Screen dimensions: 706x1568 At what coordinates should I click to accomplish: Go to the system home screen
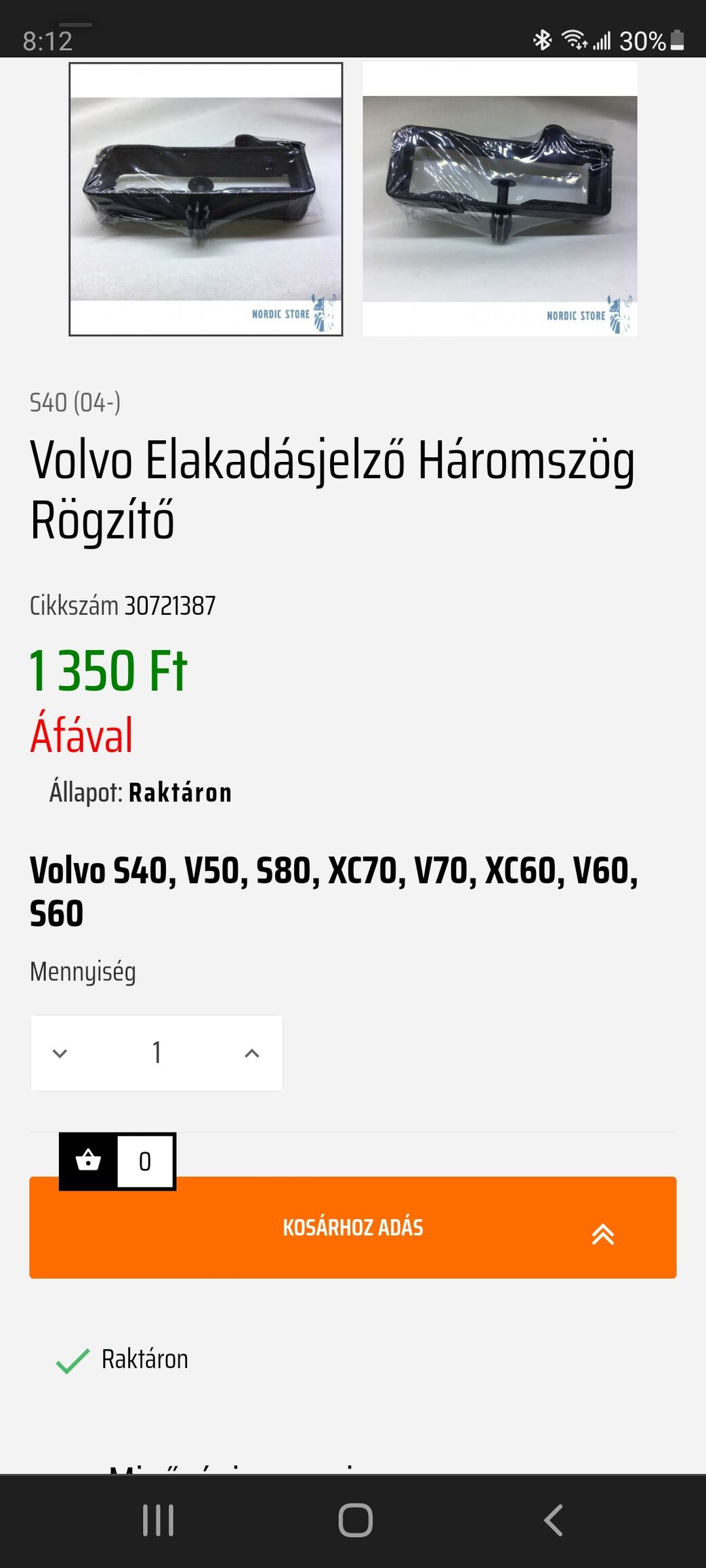tap(355, 1520)
